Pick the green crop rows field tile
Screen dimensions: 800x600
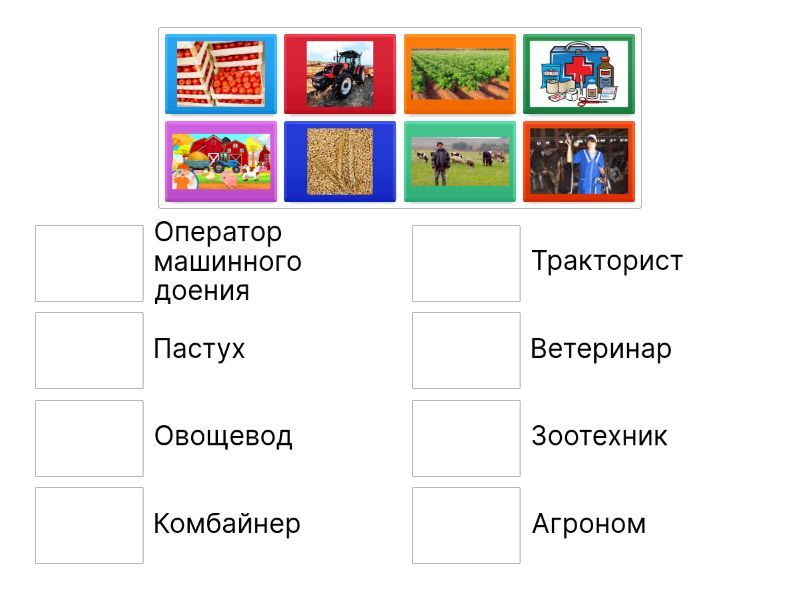tap(459, 73)
